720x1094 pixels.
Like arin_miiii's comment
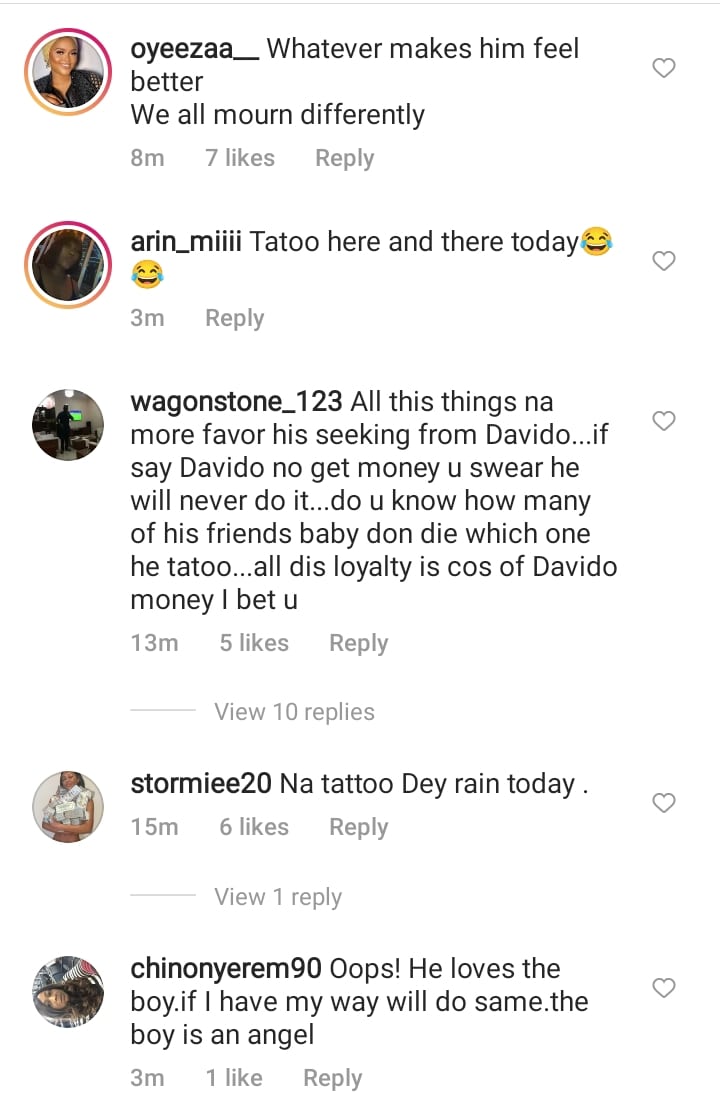tap(664, 261)
